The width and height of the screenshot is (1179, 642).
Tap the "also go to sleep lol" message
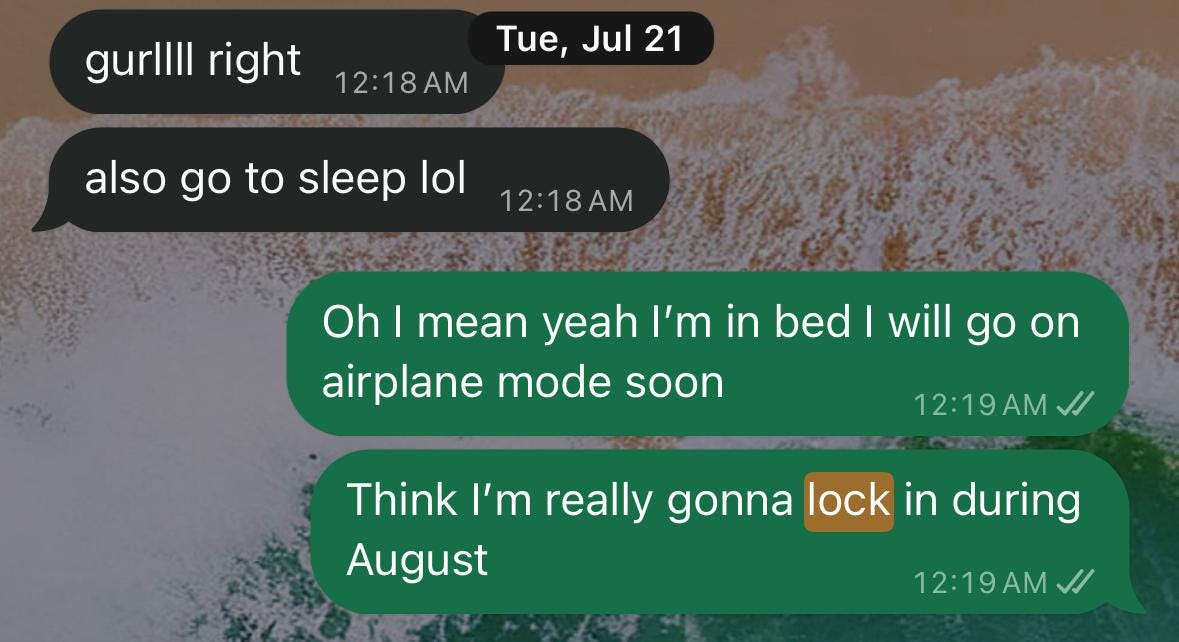tap(351, 180)
